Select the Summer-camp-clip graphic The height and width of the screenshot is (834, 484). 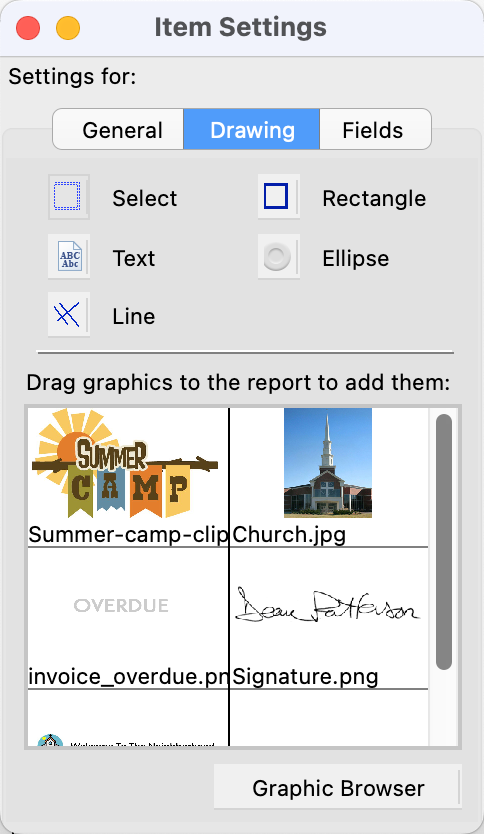click(128, 477)
